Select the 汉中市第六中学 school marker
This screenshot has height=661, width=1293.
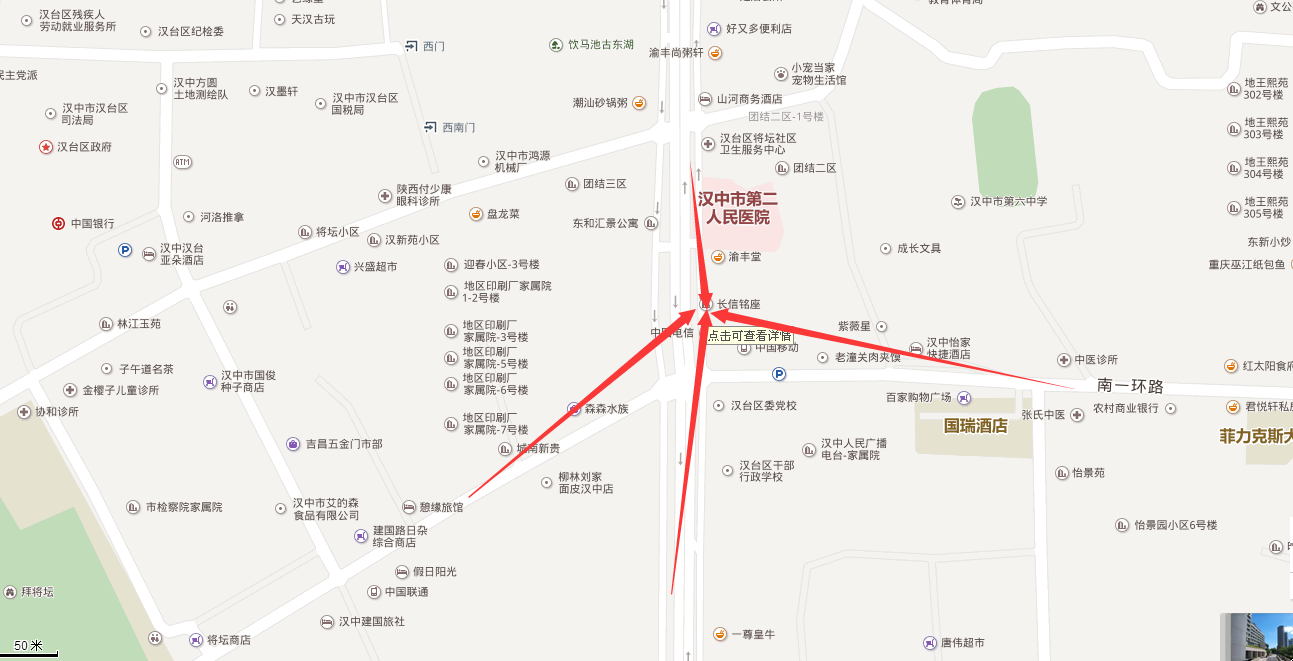pos(957,202)
